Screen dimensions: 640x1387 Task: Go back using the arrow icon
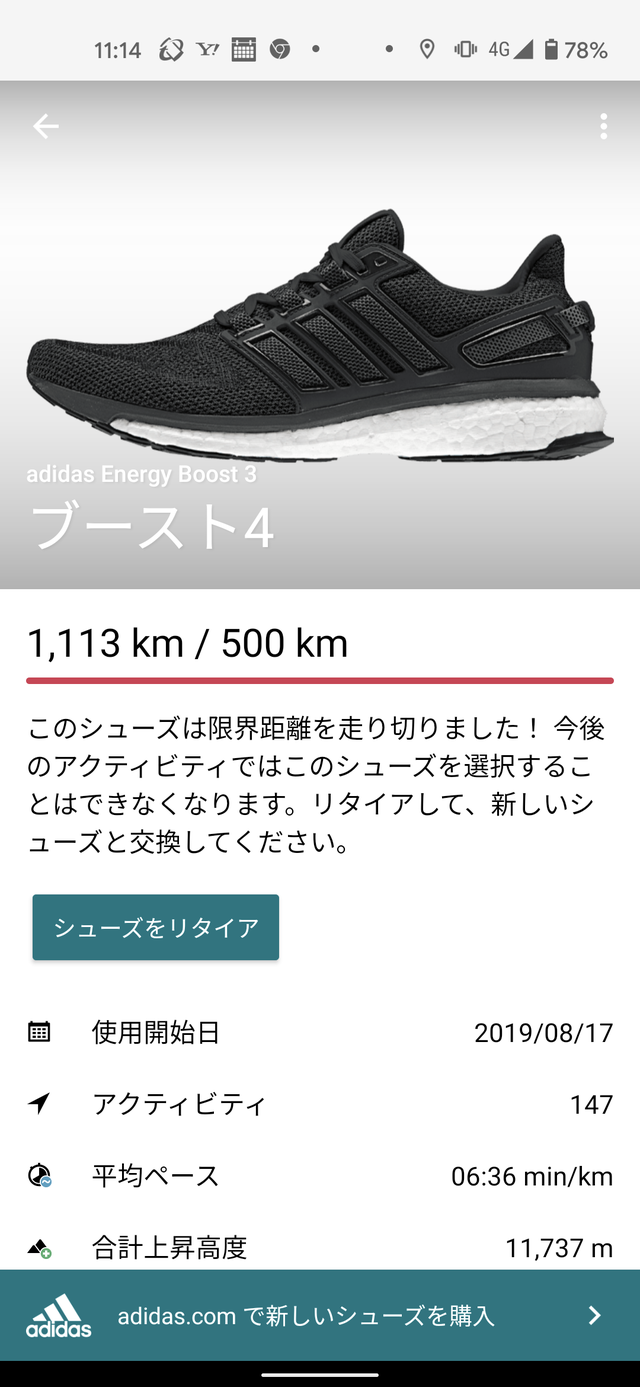[x=46, y=126]
